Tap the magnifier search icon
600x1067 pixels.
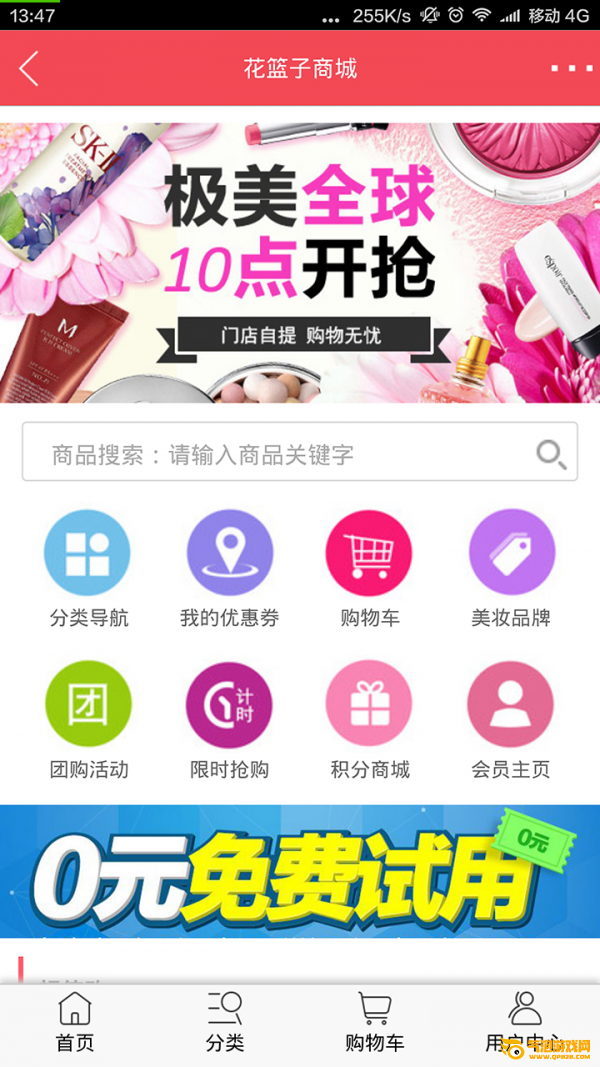551,454
